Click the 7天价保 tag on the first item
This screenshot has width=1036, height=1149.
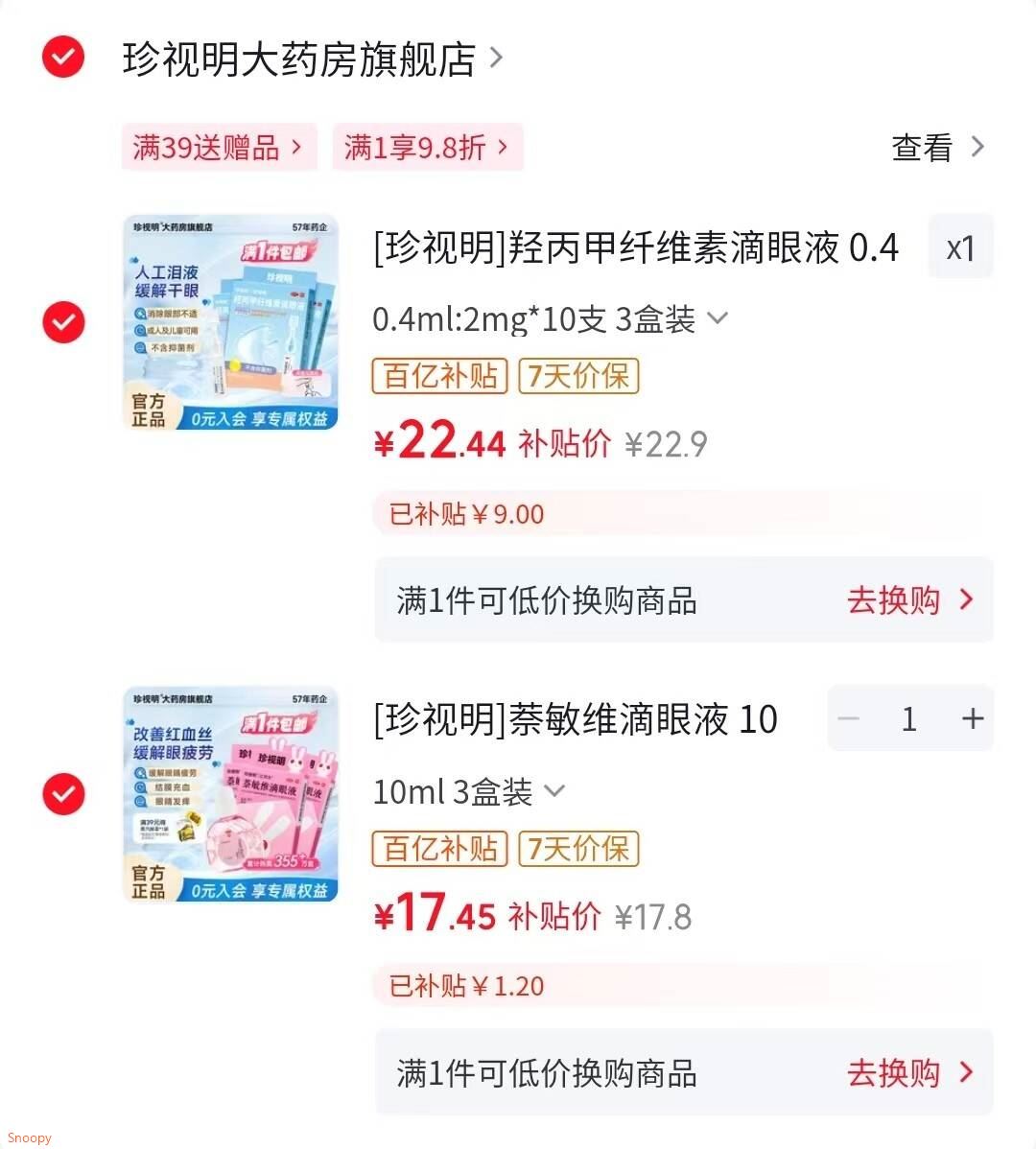coord(578,376)
